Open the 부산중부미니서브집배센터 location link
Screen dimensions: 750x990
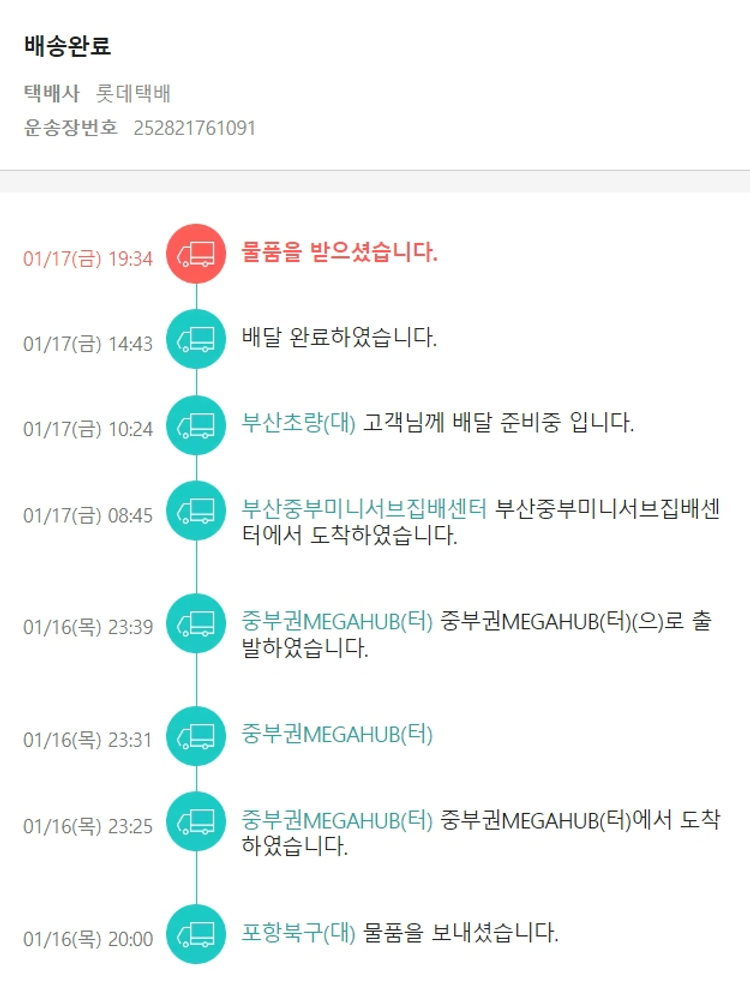pos(364,508)
